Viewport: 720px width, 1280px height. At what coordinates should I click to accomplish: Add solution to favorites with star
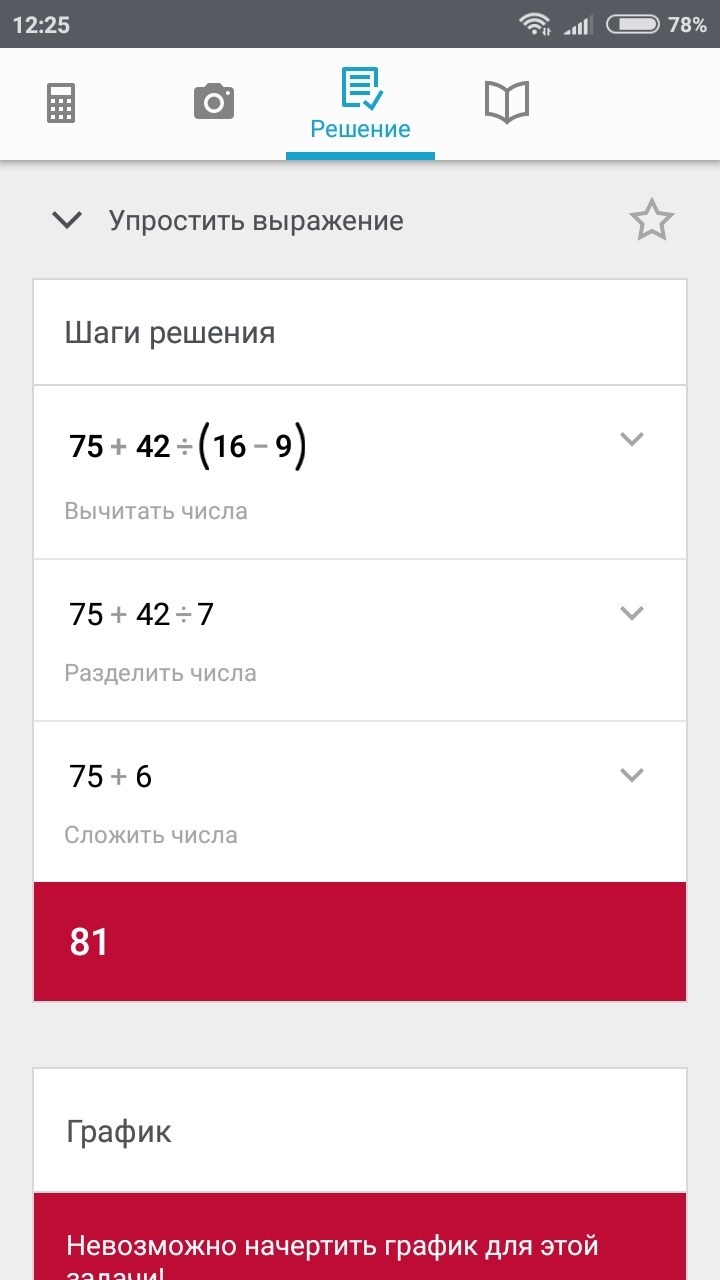(x=651, y=221)
